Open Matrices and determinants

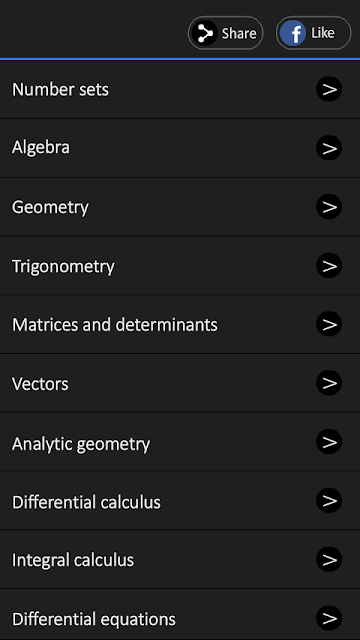click(180, 324)
